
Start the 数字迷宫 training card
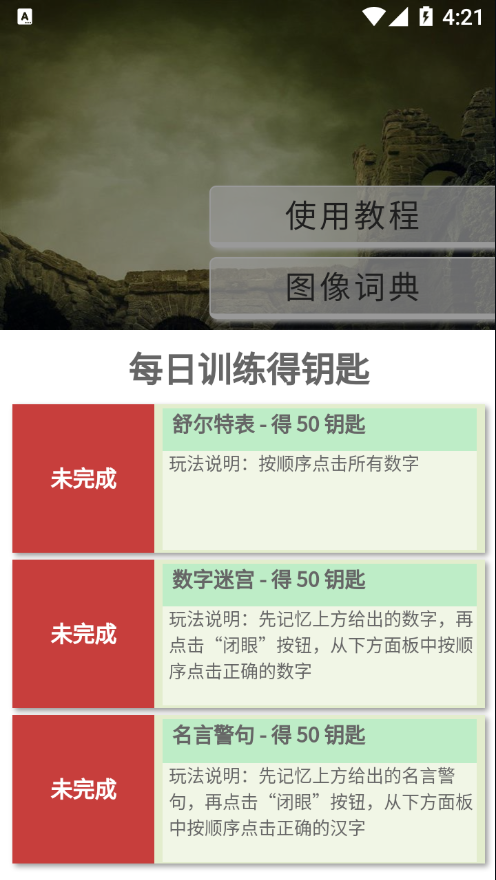(x=248, y=634)
